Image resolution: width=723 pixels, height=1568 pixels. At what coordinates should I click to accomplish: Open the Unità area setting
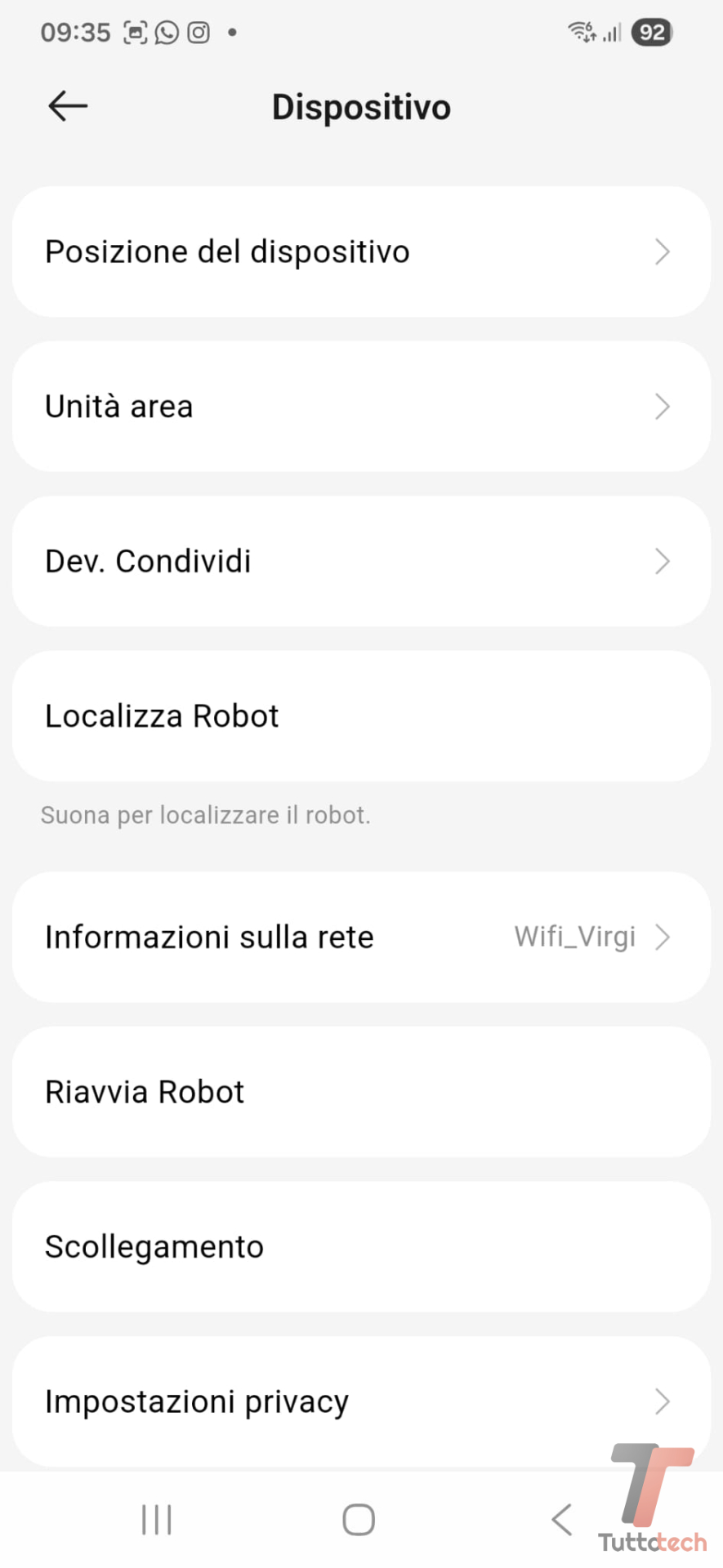coord(361,406)
